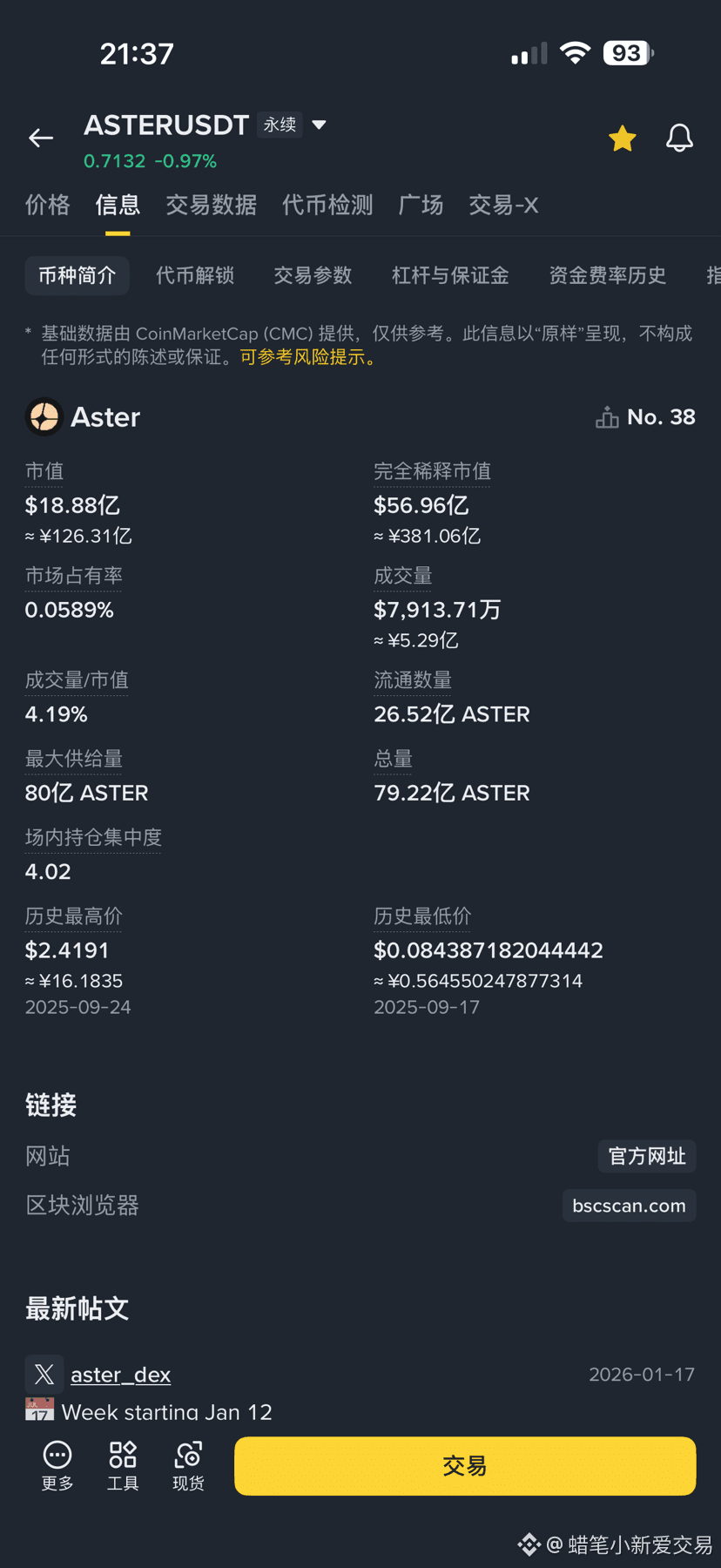Tap the back arrow to return

pos(40,138)
